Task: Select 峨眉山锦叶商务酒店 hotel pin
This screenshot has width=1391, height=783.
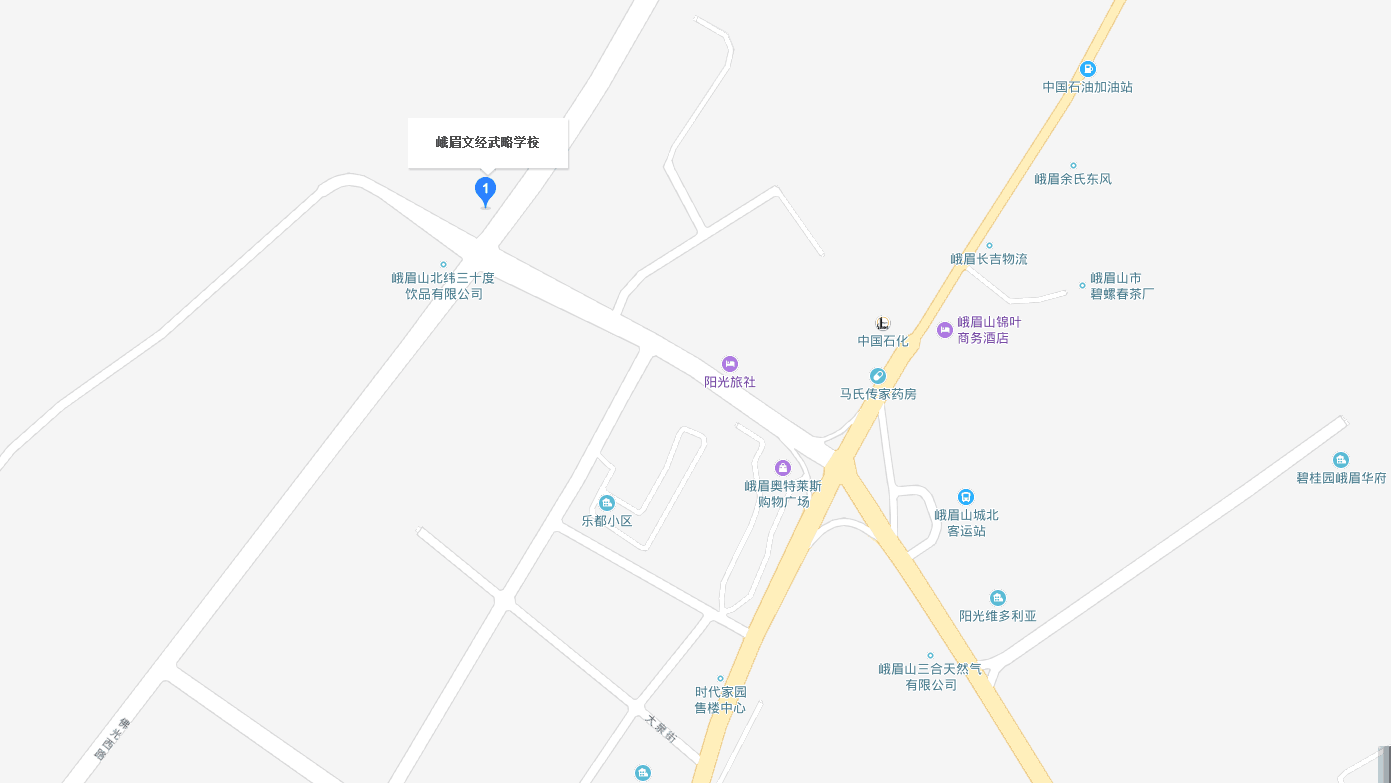Action: 945,330
